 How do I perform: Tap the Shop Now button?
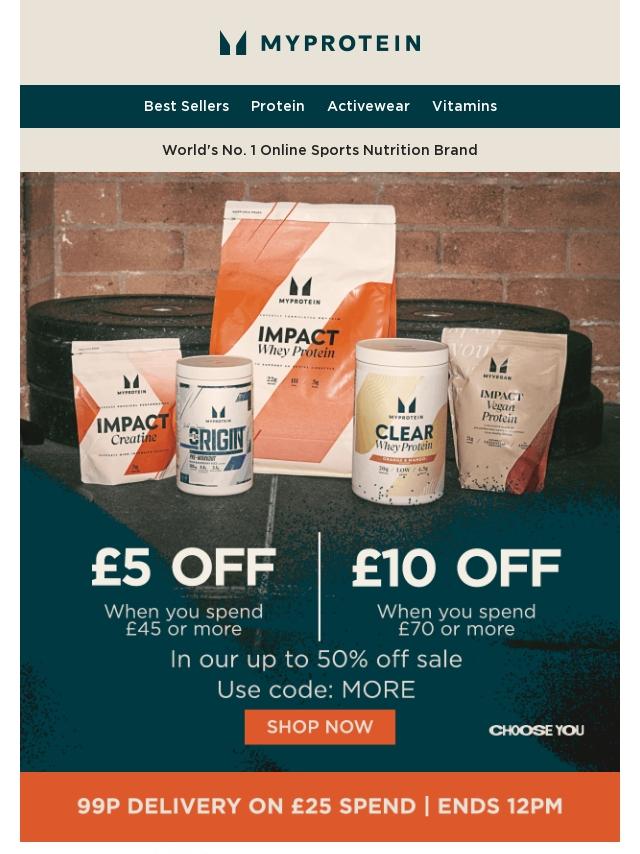pyautogui.click(x=320, y=727)
